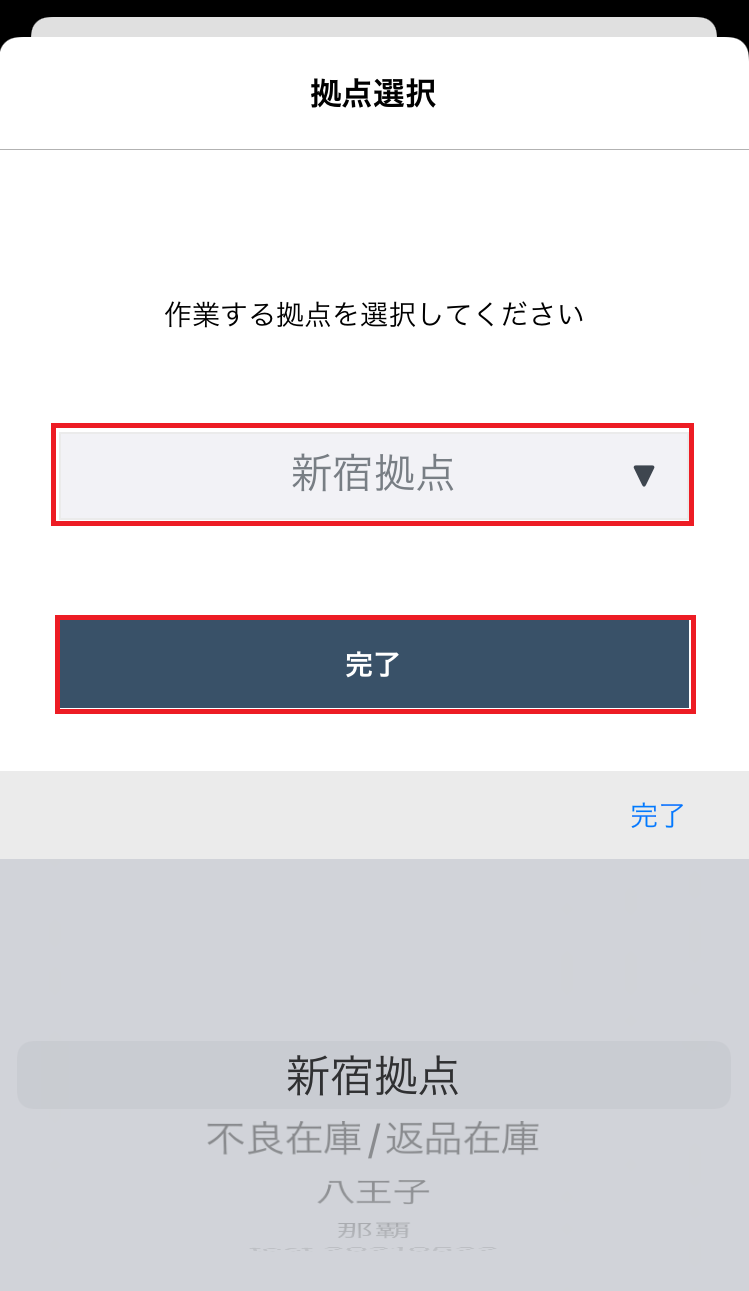Click the picker wheel background

[374, 950]
